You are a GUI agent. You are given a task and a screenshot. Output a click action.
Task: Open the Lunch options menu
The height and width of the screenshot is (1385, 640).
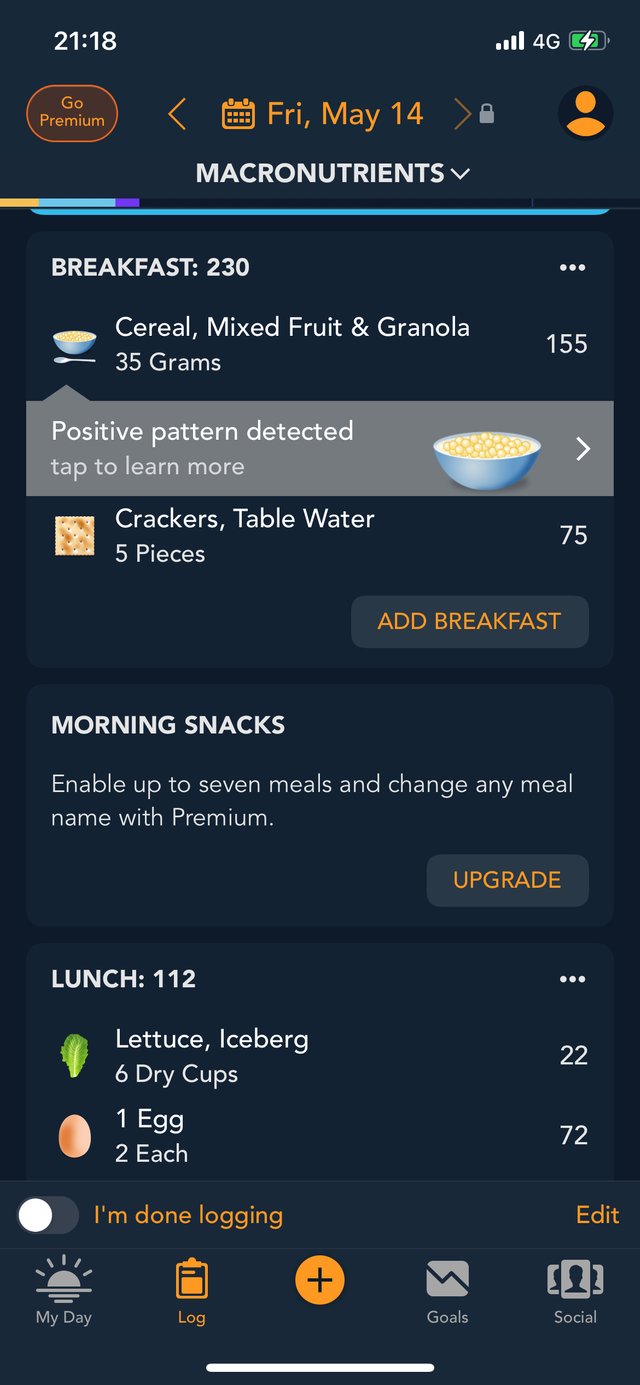573,979
